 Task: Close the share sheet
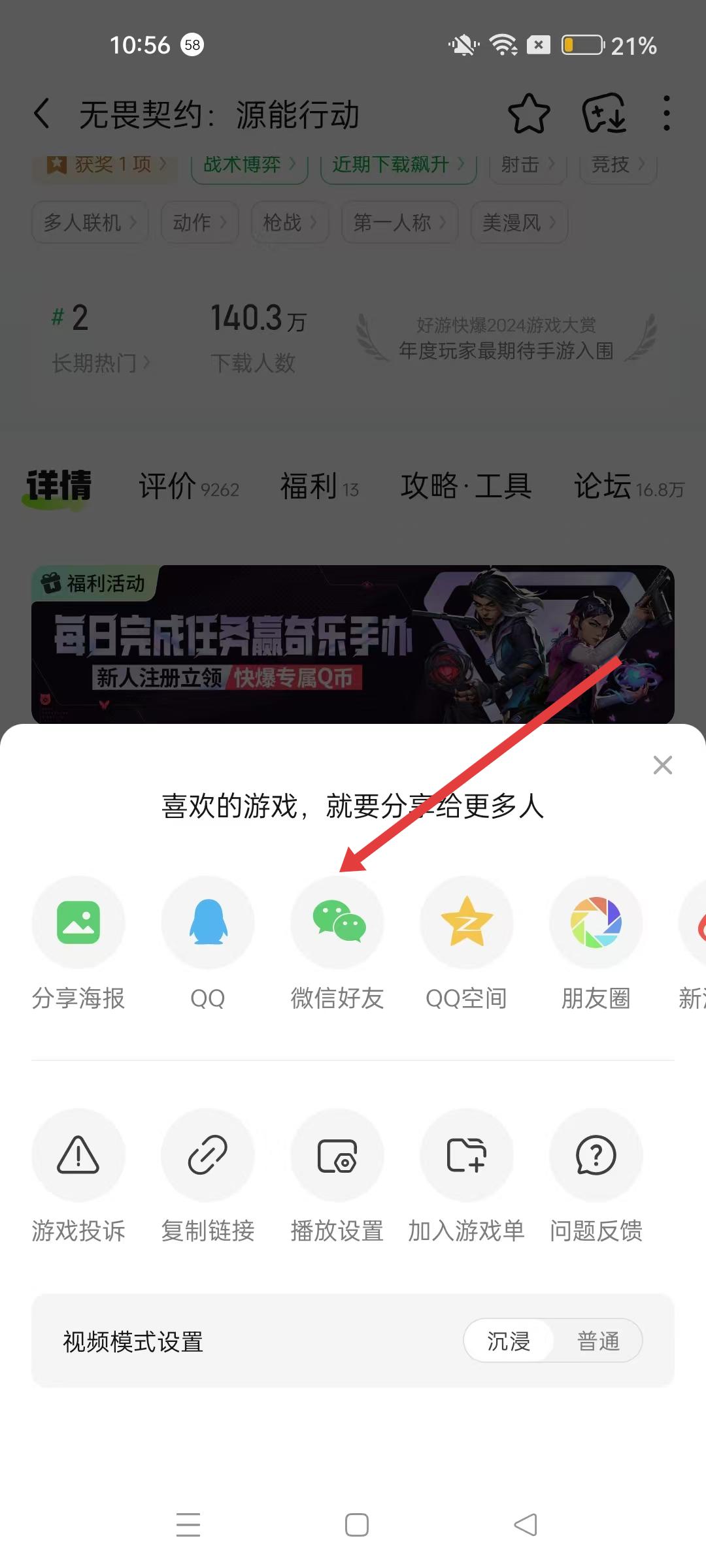coord(662,765)
